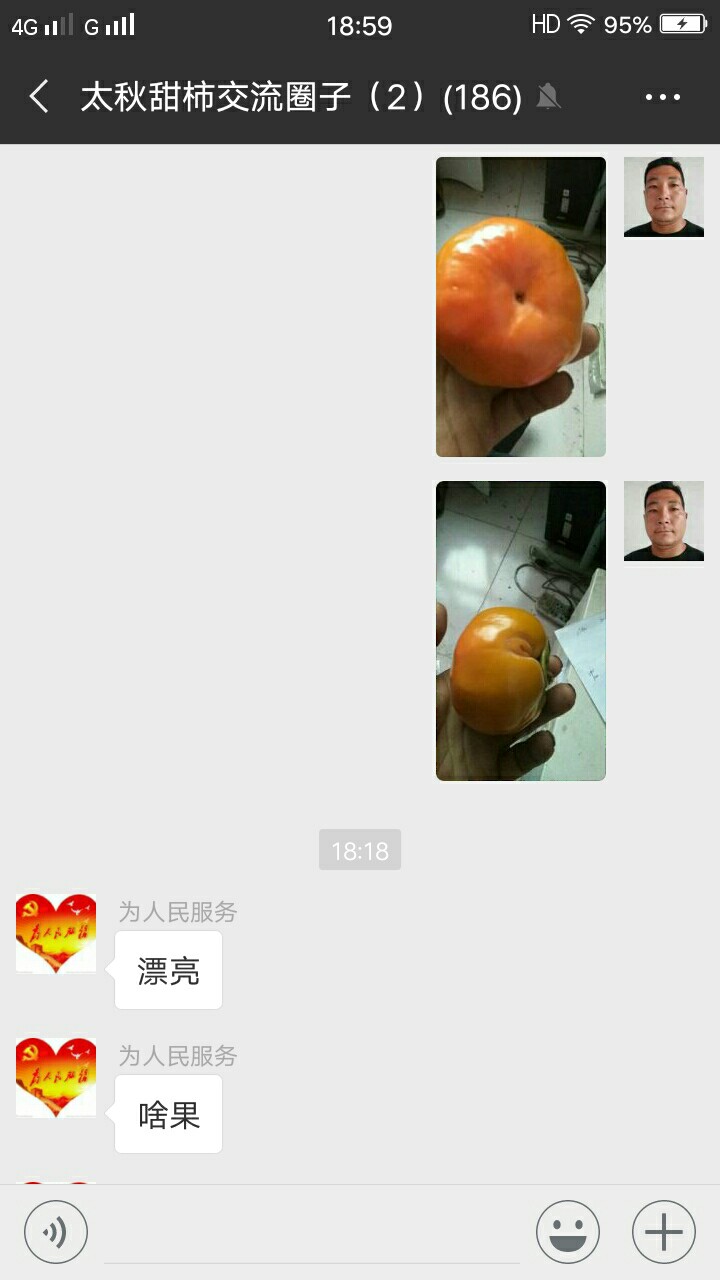Open avatar of 为人民服务 beside 漂亮 message
The width and height of the screenshot is (720, 1280).
(56, 933)
